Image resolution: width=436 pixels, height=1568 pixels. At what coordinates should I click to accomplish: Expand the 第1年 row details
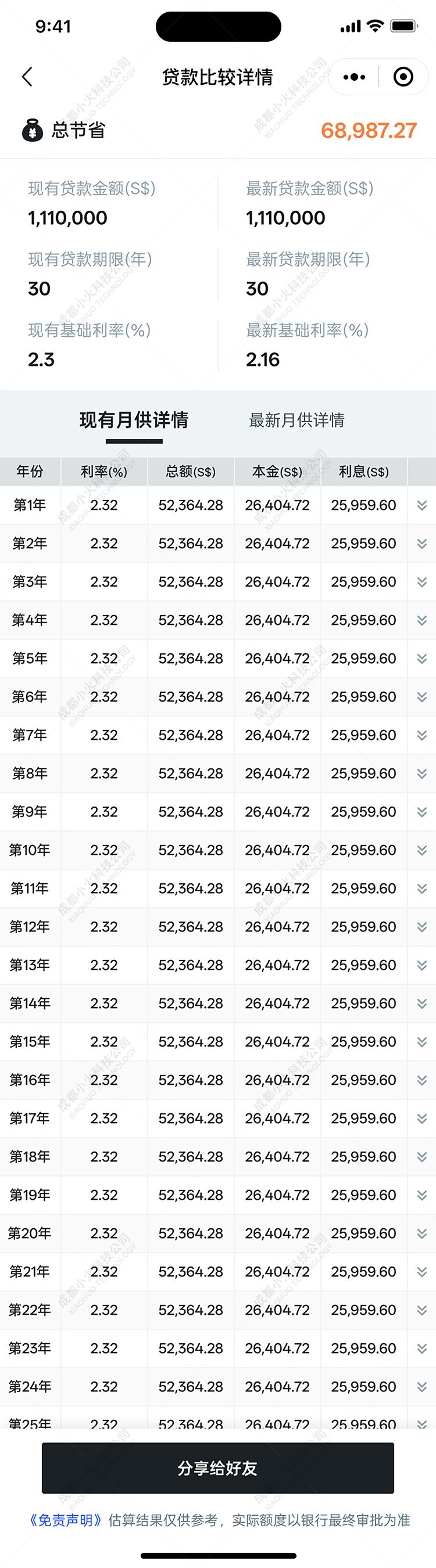(x=421, y=505)
